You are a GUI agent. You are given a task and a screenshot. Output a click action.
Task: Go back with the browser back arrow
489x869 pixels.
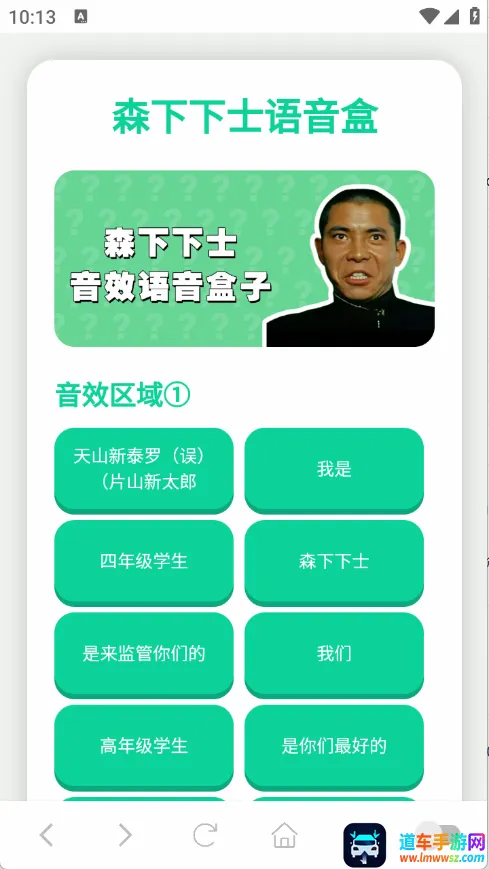[x=47, y=835]
